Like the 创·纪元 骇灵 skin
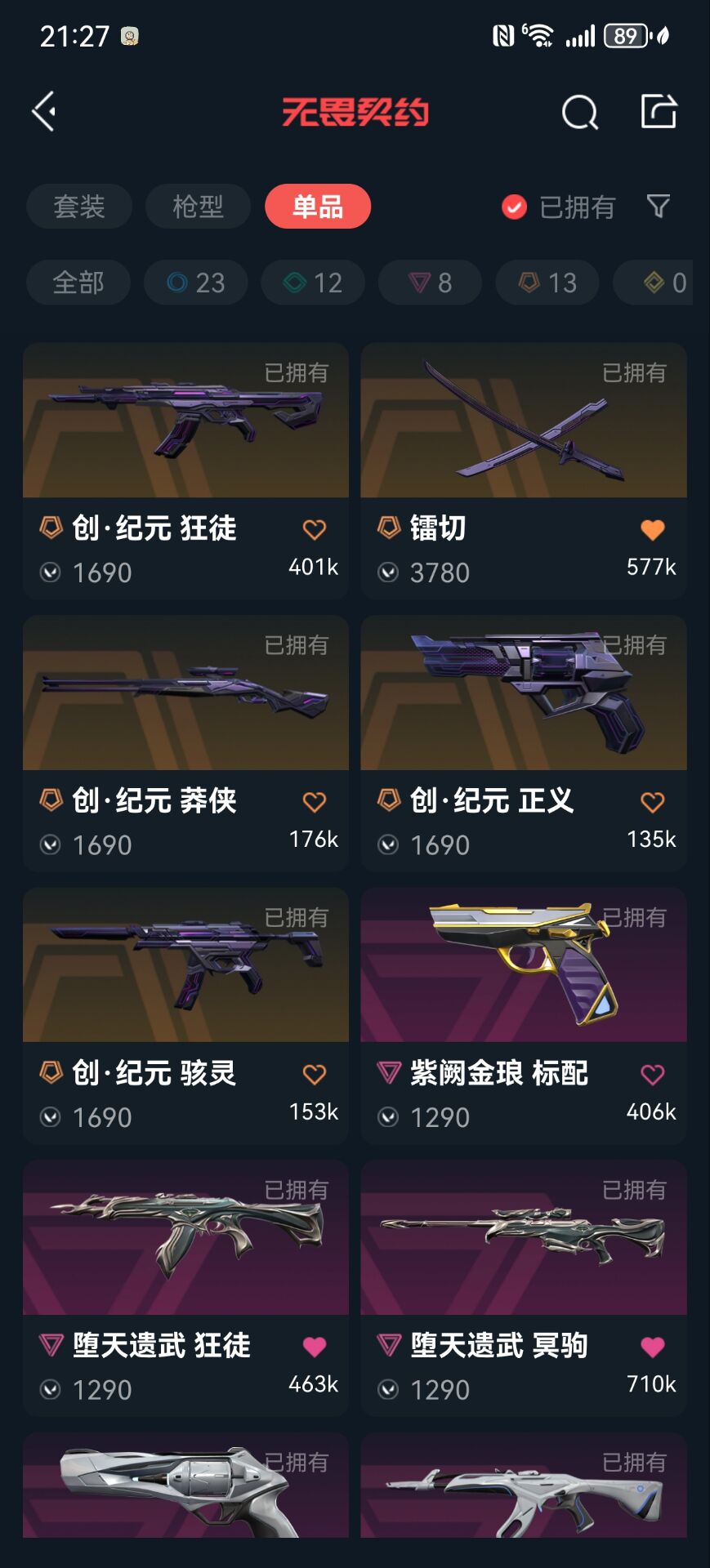The height and width of the screenshot is (1568, 710). click(x=315, y=1075)
